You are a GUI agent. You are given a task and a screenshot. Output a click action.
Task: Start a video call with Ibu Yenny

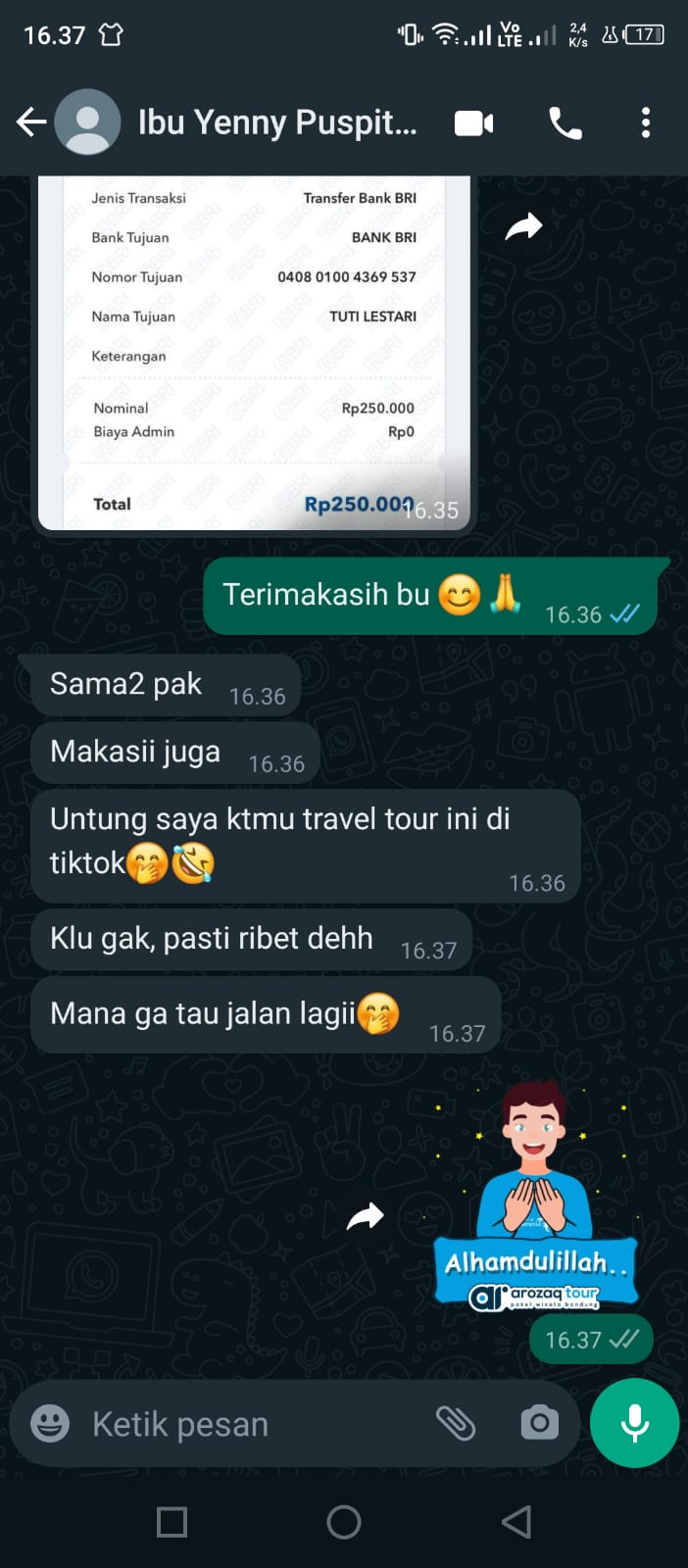click(x=474, y=123)
